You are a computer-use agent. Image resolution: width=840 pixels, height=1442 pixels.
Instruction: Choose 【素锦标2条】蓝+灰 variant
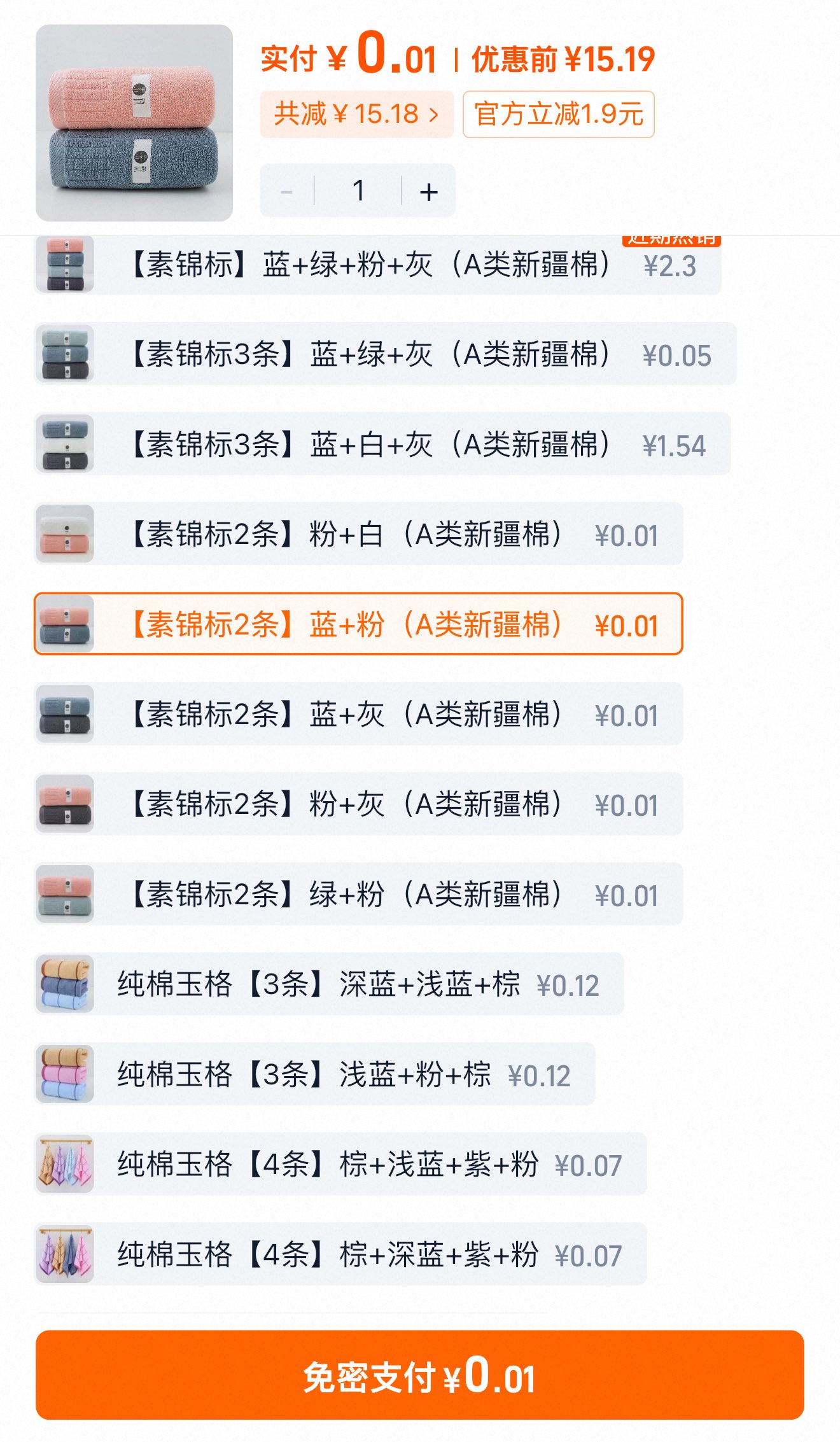coord(358,715)
